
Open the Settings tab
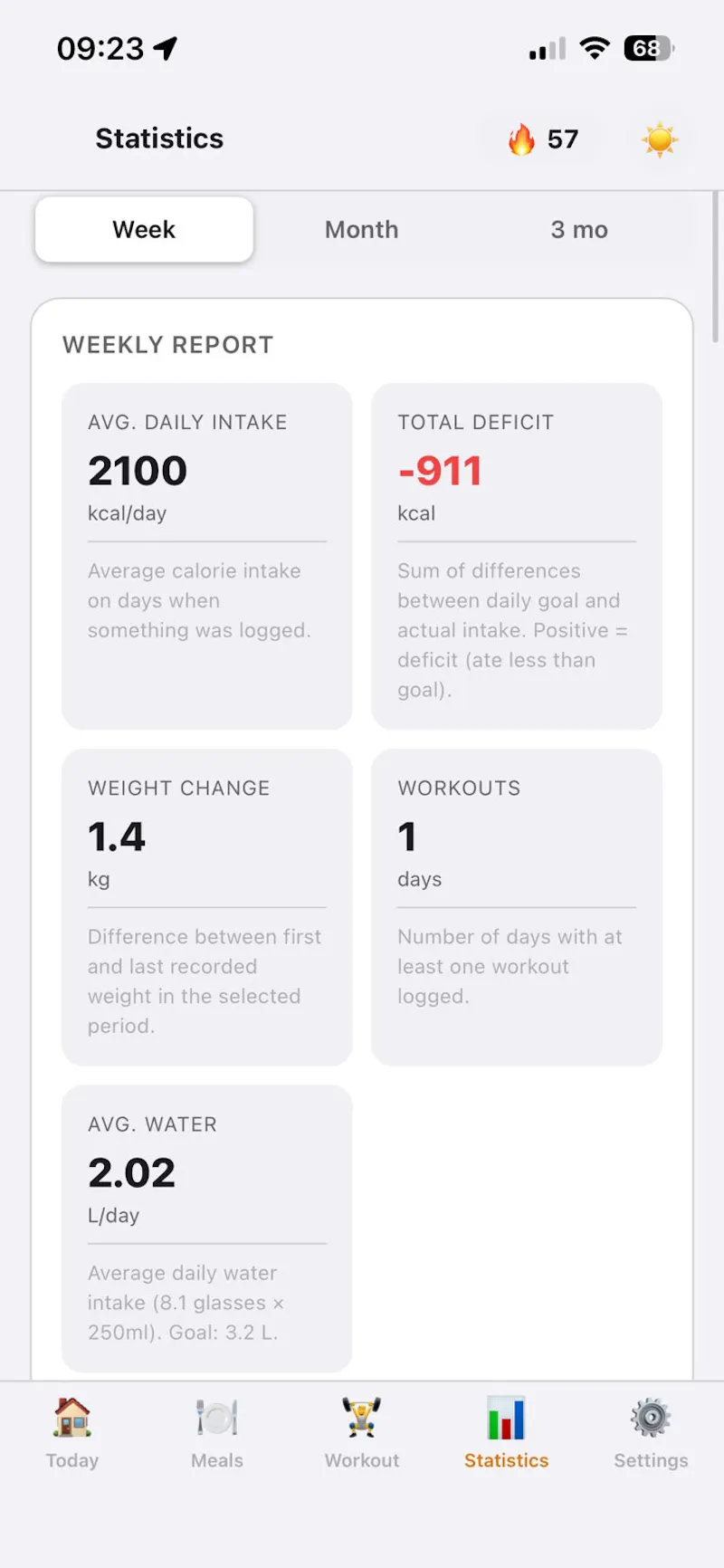pyautogui.click(x=651, y=1434)
